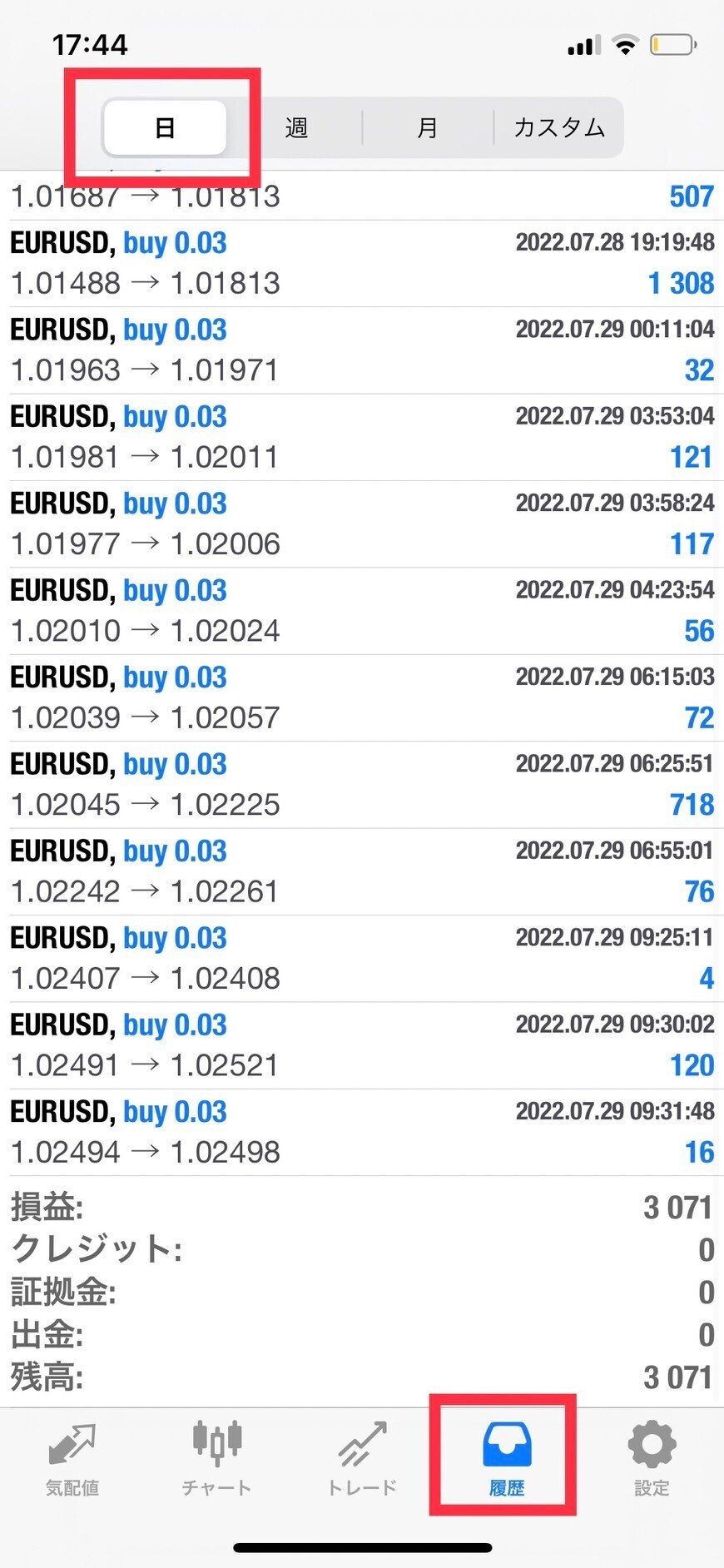Choose the カスタム custom period

pos(558,127)
